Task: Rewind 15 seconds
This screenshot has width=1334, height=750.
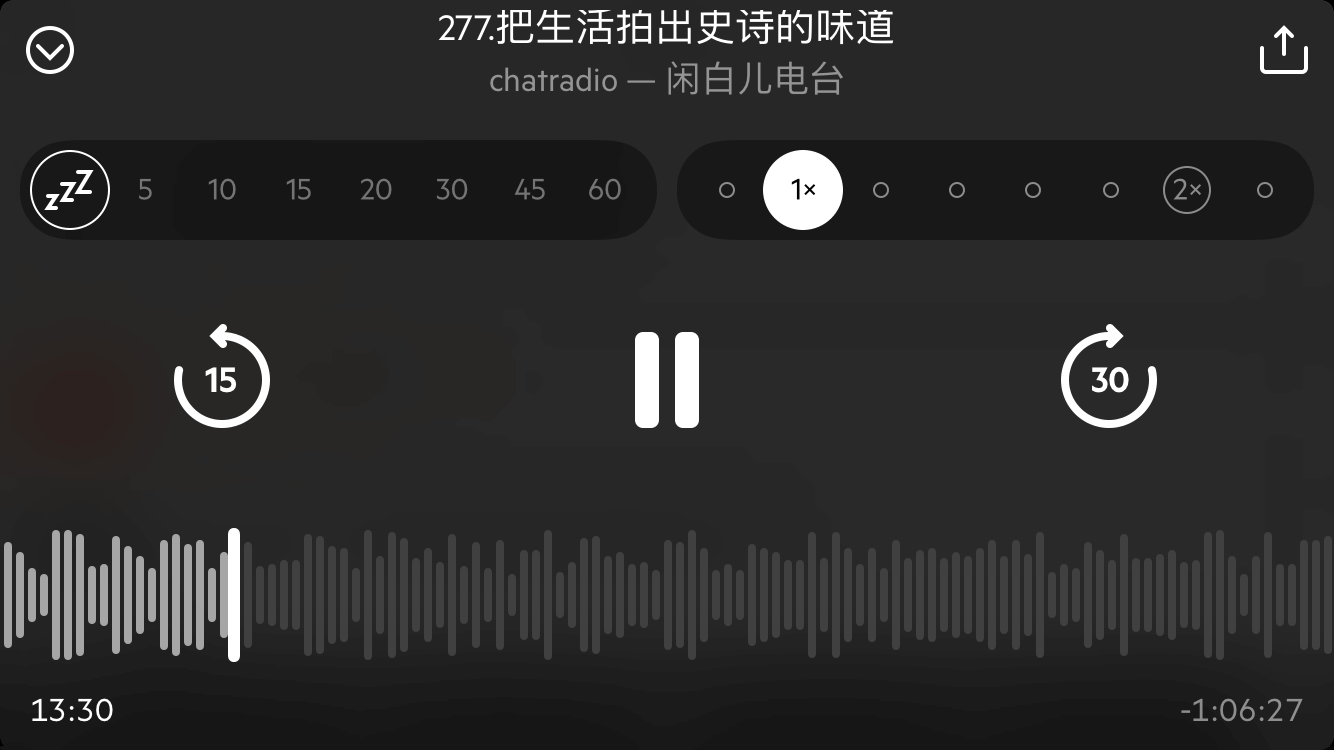Action: (x=221, y=378)
